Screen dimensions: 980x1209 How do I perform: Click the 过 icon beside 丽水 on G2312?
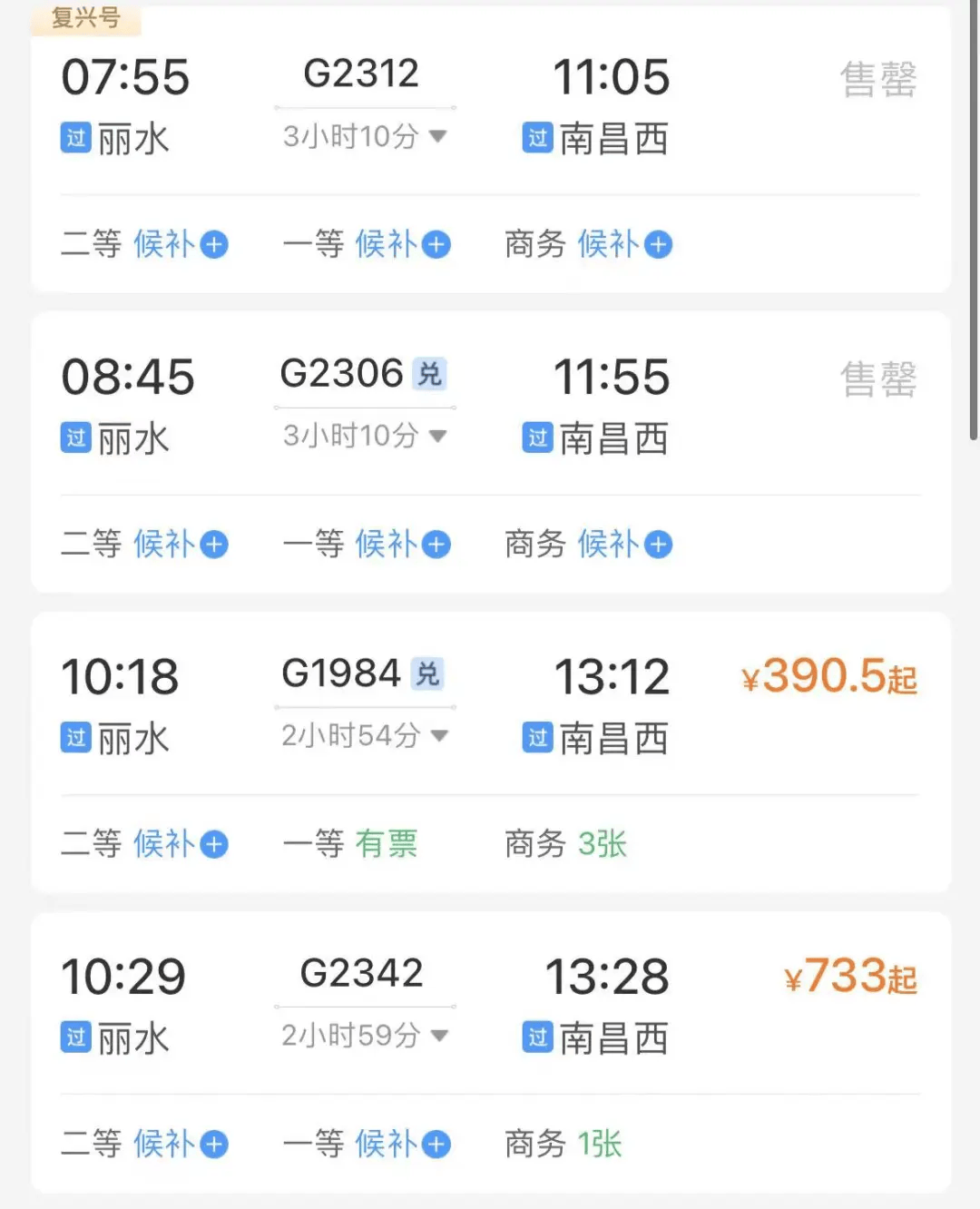pyautogui.click(x=75, y=138)
